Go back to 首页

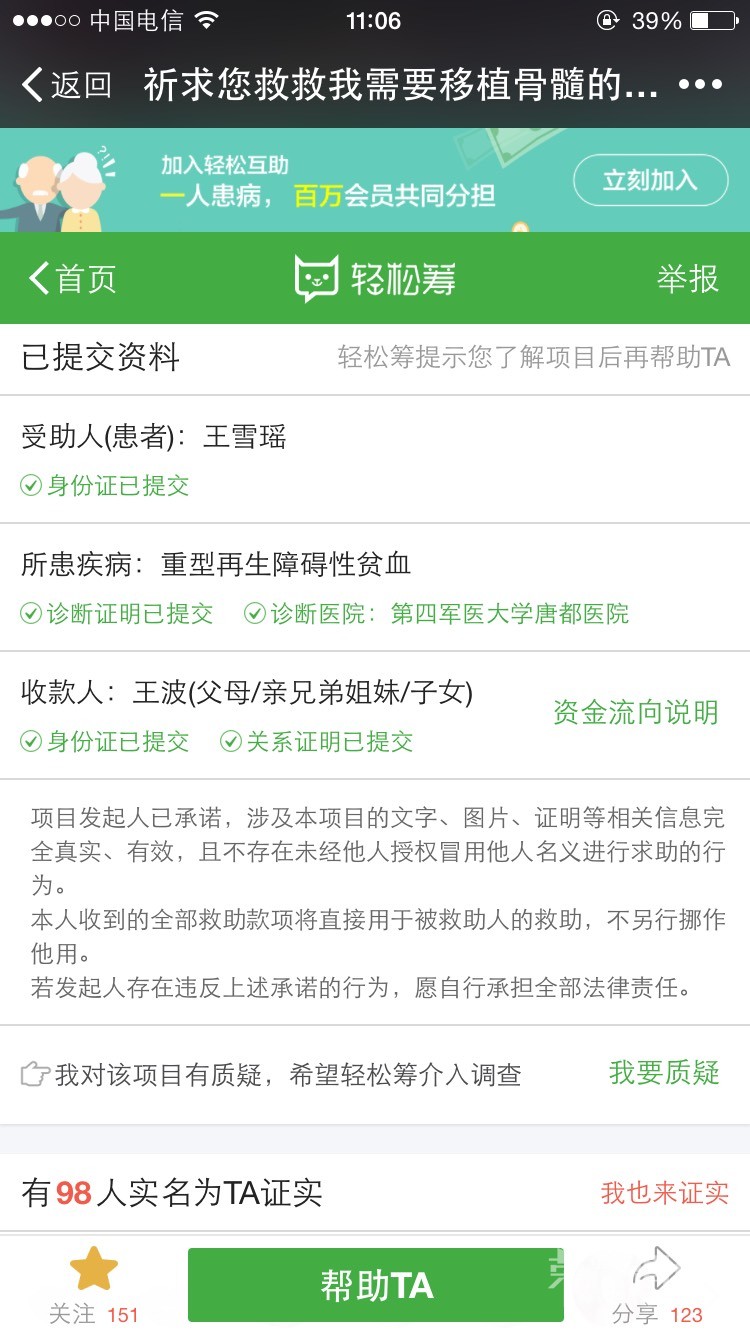(73, 278)
